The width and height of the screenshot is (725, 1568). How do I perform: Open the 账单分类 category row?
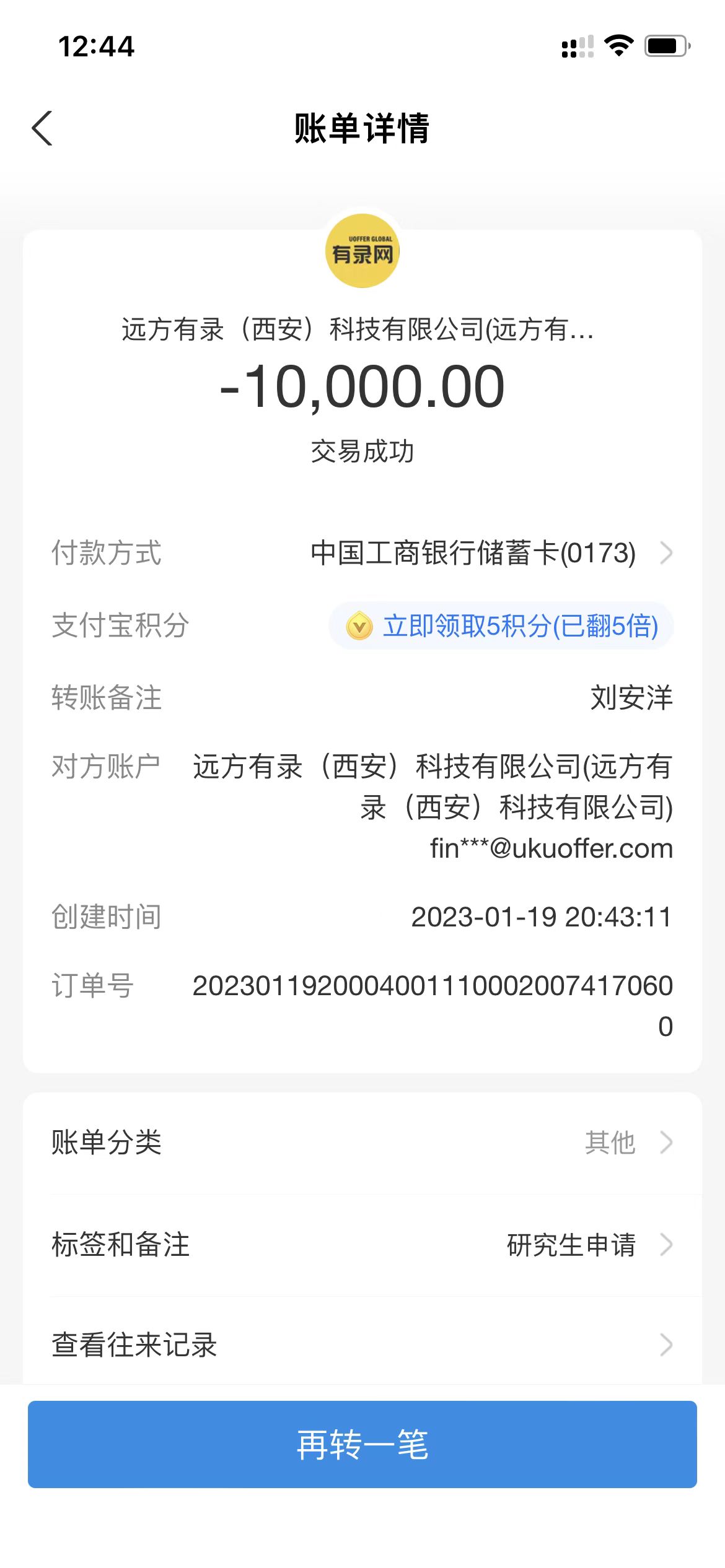[362, 1143]
